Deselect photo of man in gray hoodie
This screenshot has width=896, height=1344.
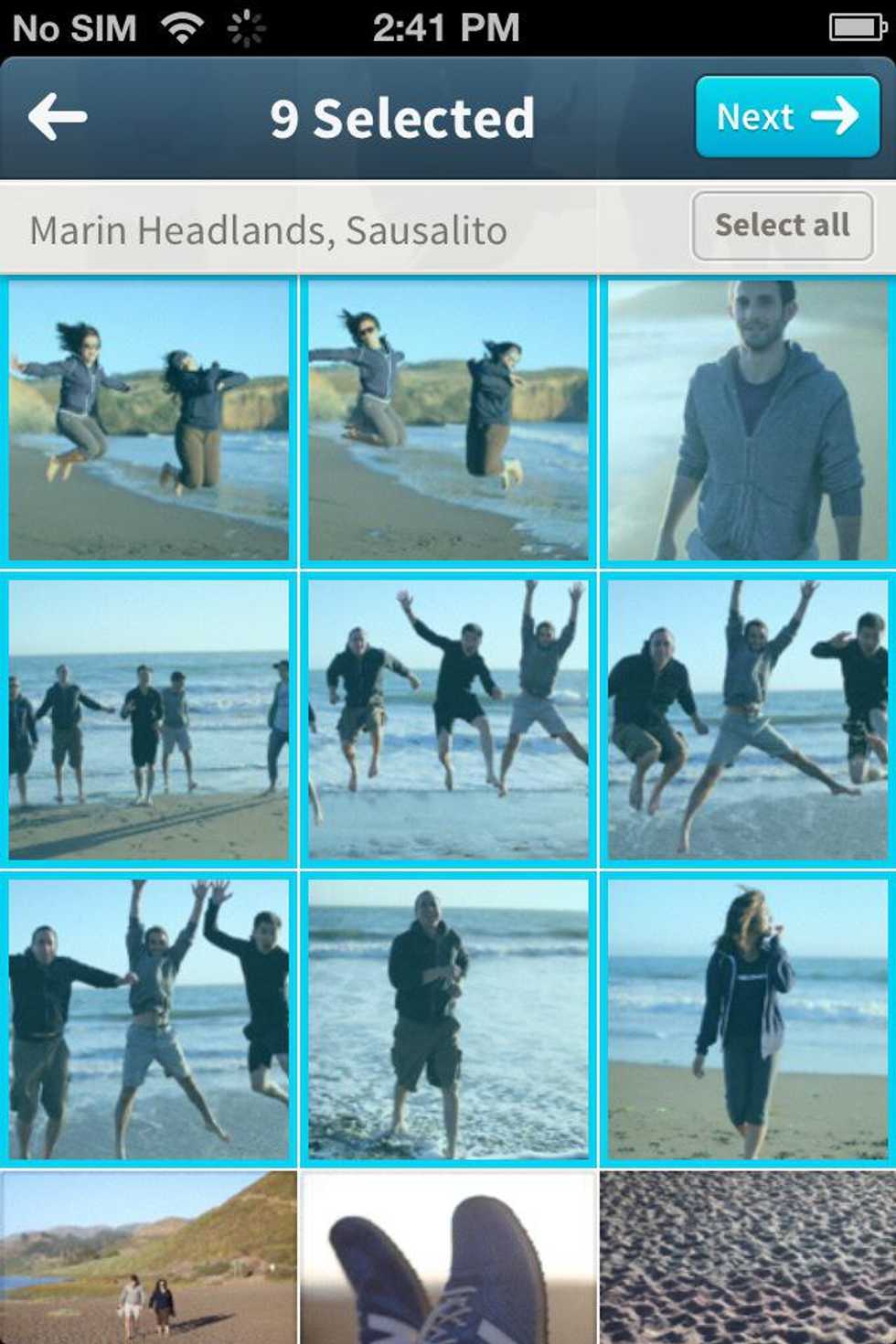pyautogui.click(x=748, y=419)
